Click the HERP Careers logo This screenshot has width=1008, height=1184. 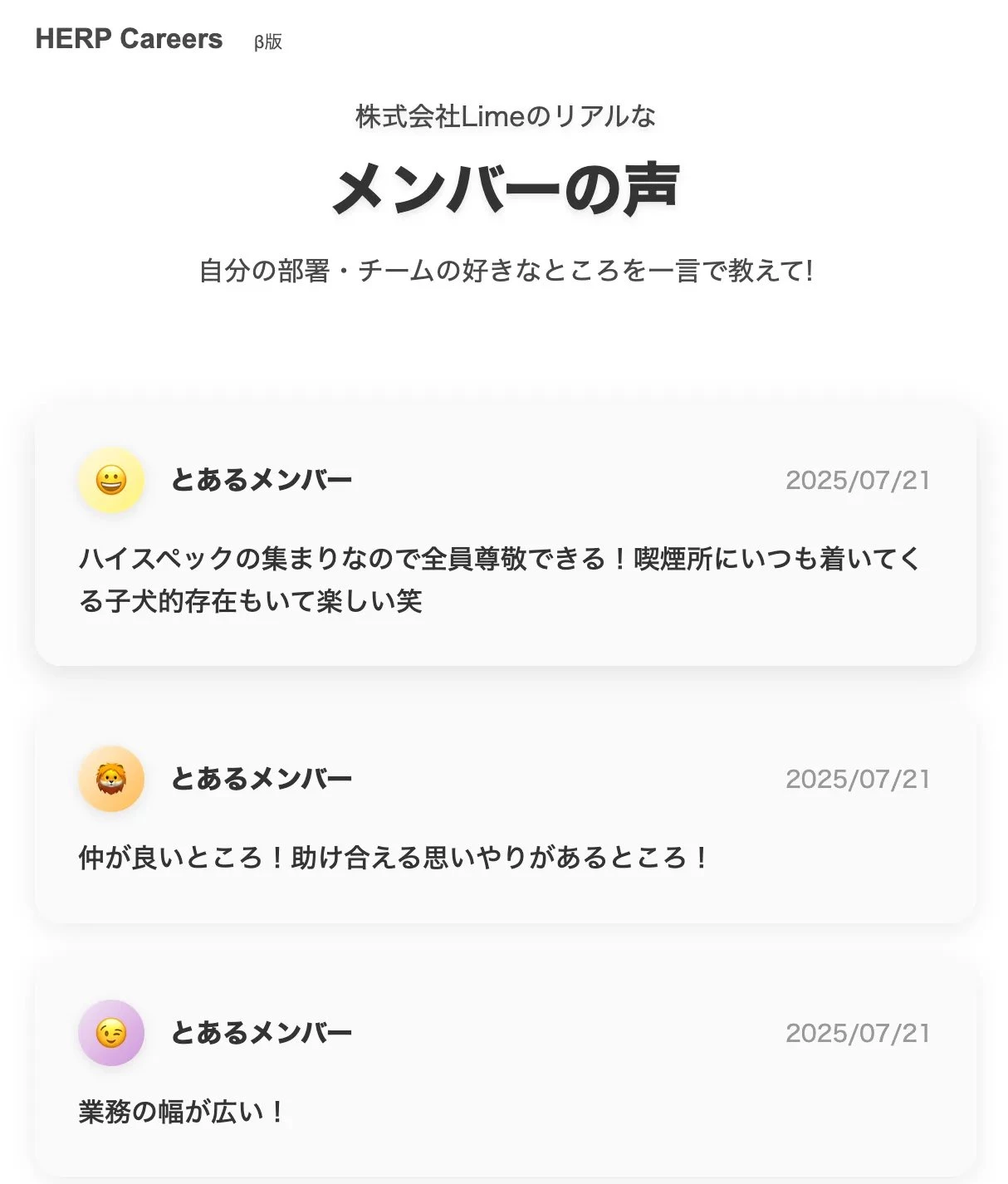click(128, 38)
